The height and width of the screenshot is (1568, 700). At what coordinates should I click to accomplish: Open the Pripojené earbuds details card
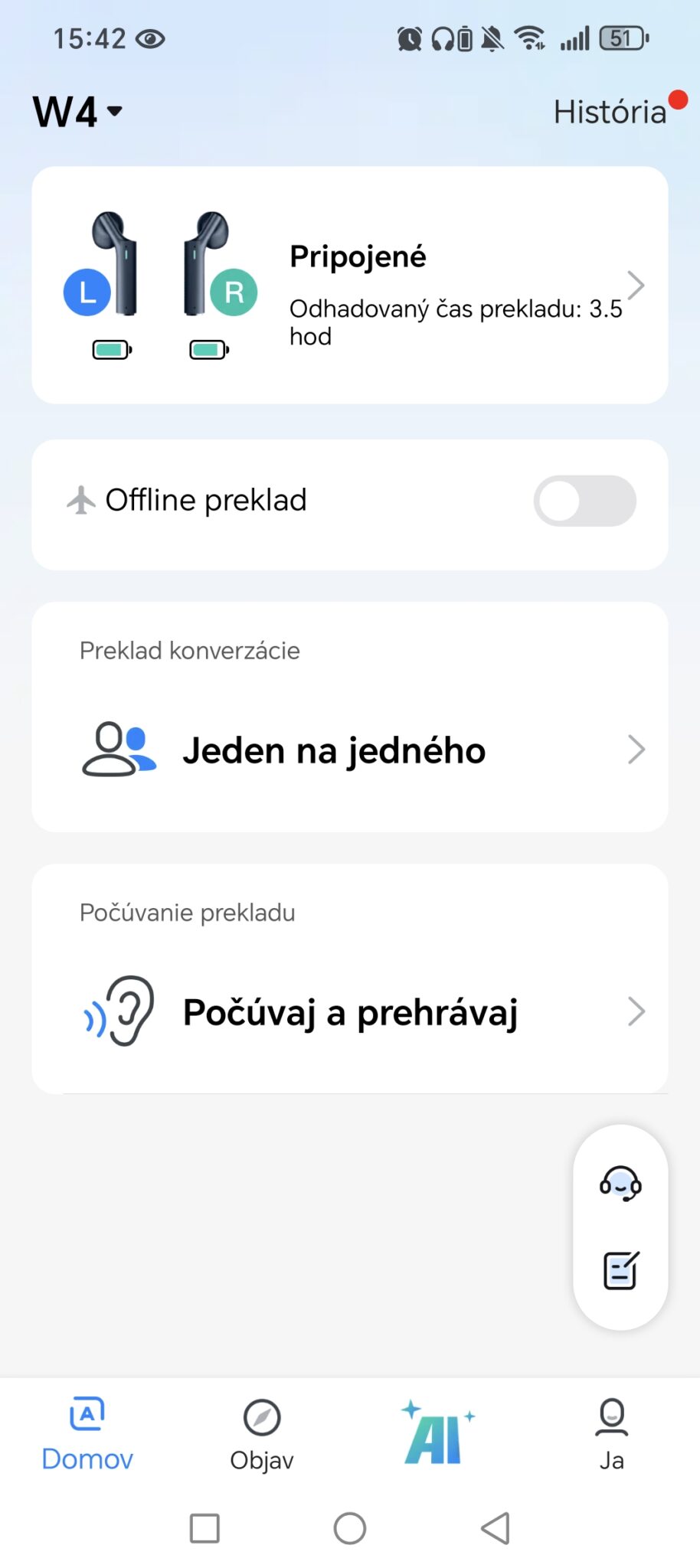click(350, 286)
